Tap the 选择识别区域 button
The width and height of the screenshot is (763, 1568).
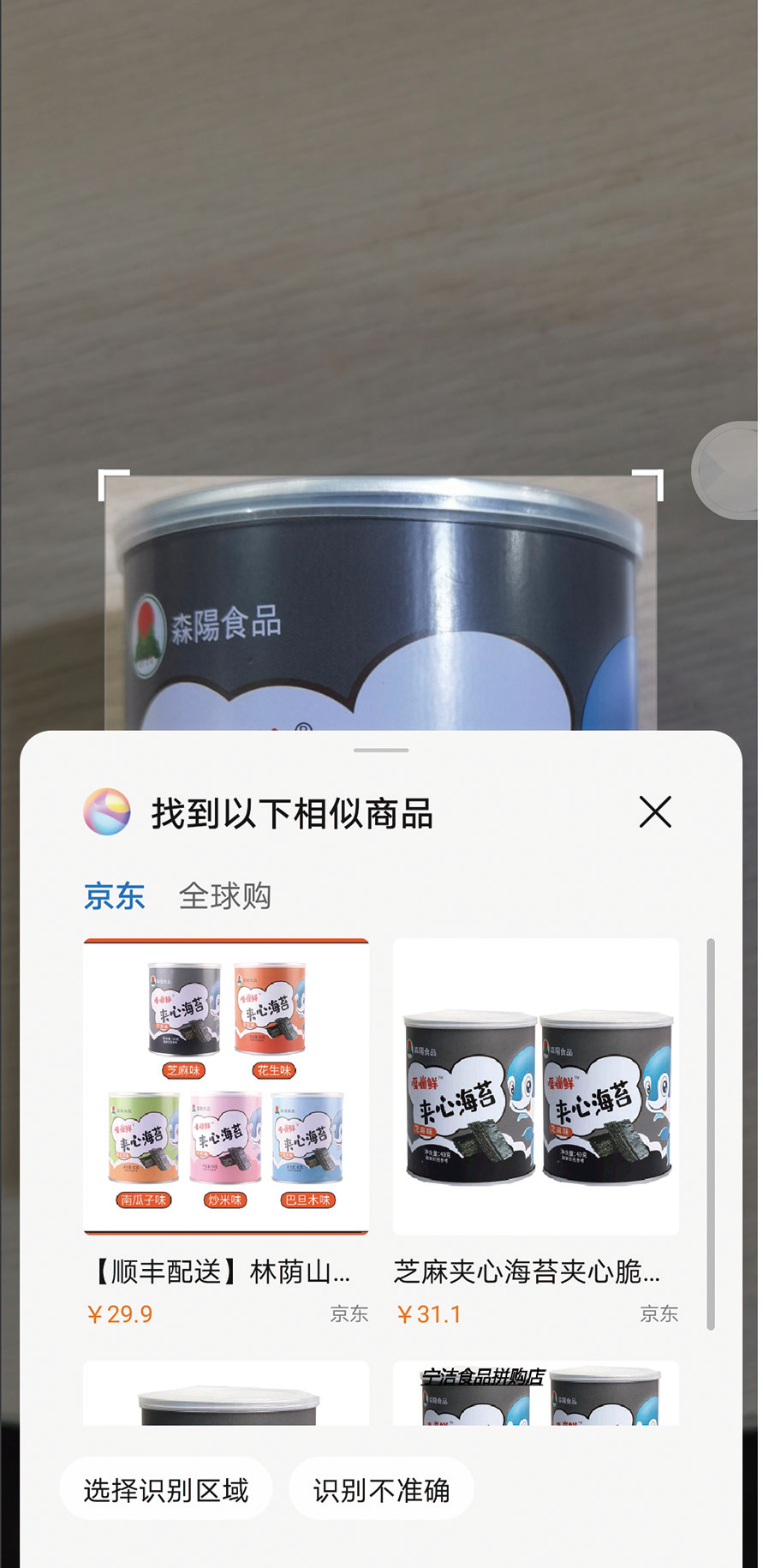tap(166, 1489)
